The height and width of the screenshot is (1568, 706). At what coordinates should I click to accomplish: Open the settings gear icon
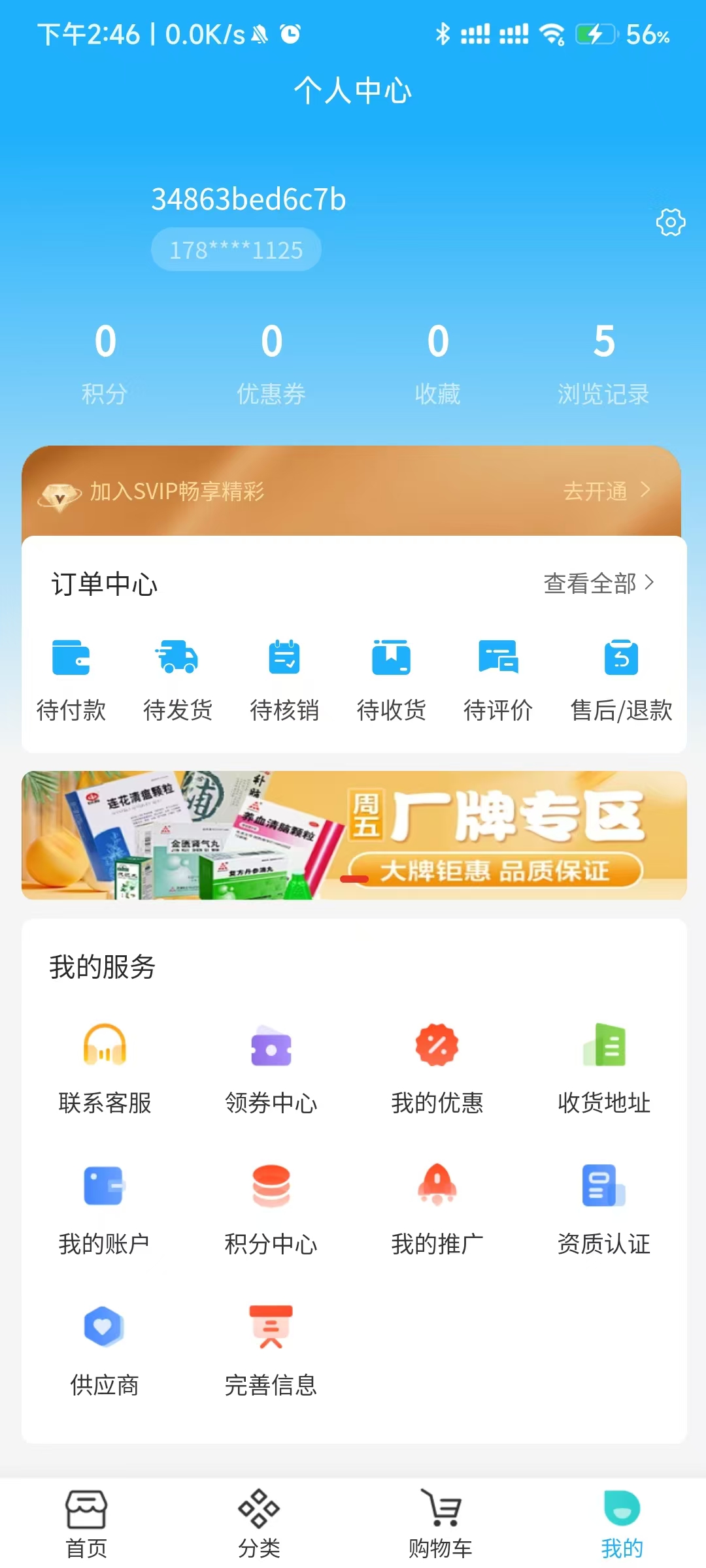[x=670, y=223]
